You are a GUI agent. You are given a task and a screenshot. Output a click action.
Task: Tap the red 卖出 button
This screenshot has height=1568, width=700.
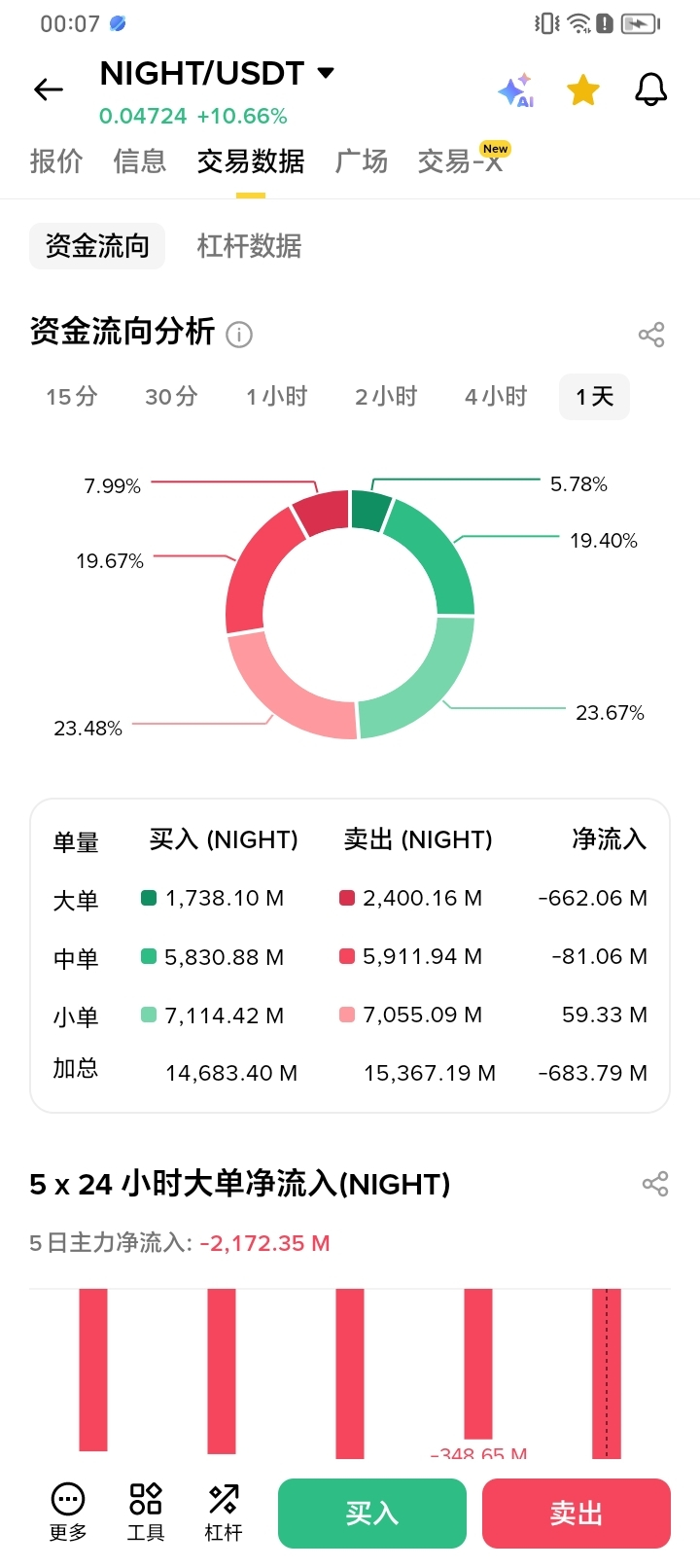click(x=577, y=1514)
